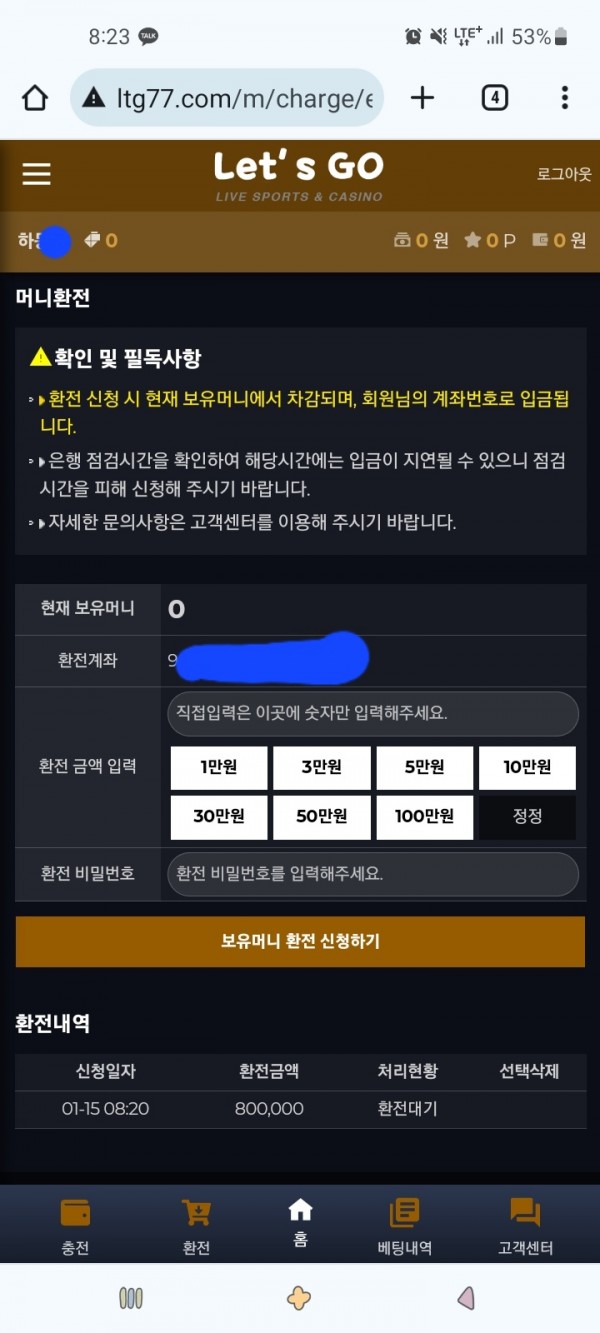Focus the 환전 비밀번호 password field
This screenshot has height=1333, width=600.
point(372,874)
